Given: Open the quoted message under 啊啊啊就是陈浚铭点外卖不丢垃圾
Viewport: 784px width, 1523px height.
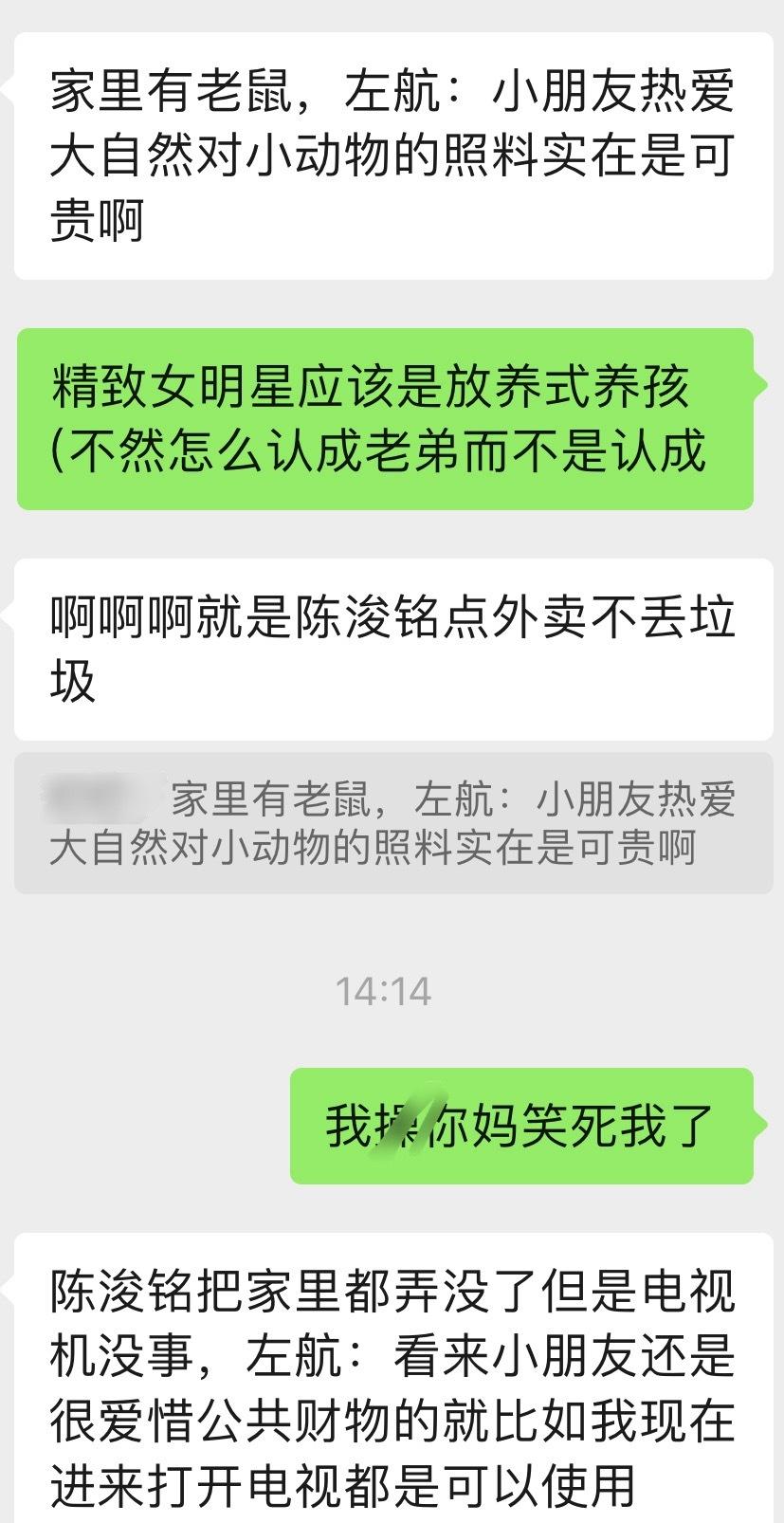Looking at the screenshot, I should (x=393, y=823).
